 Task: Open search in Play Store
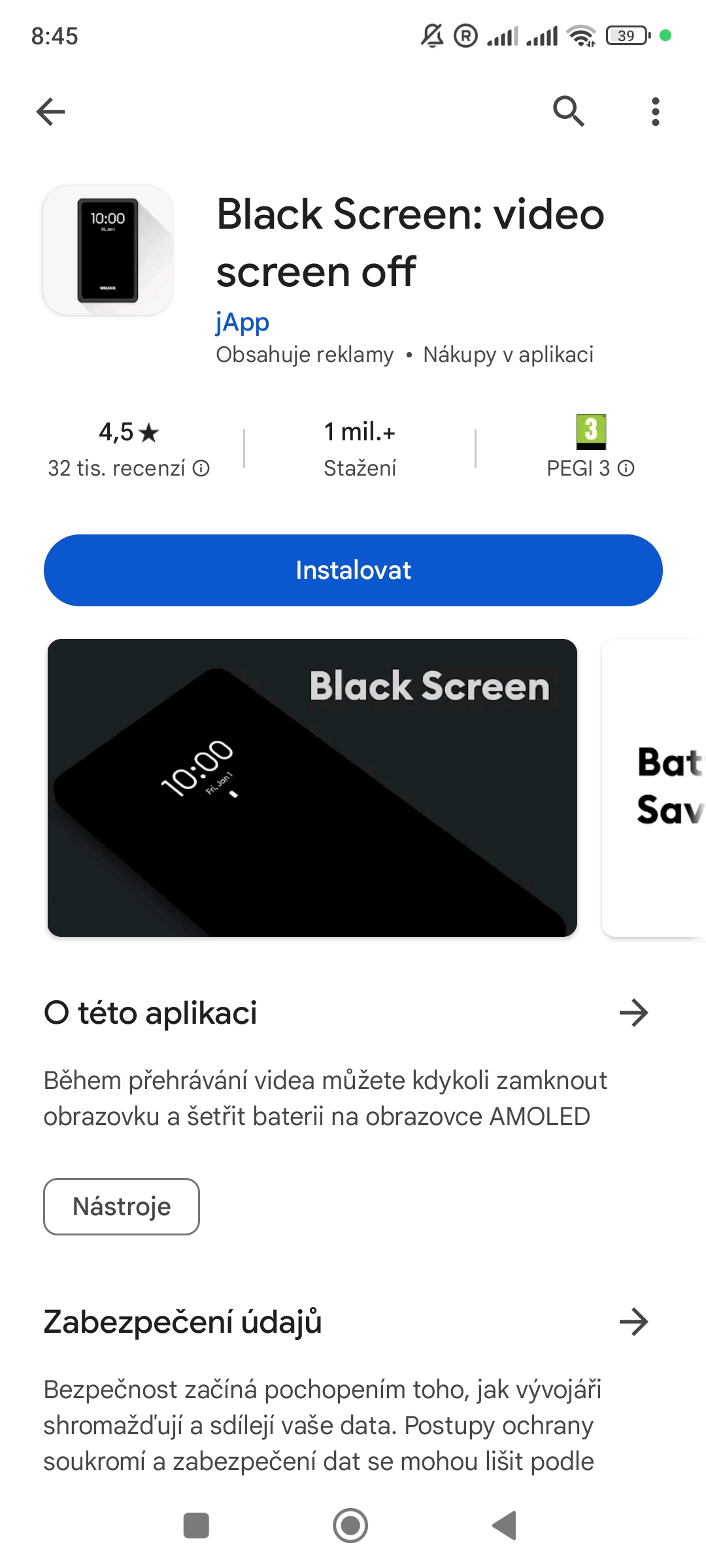tap(568, 112)
